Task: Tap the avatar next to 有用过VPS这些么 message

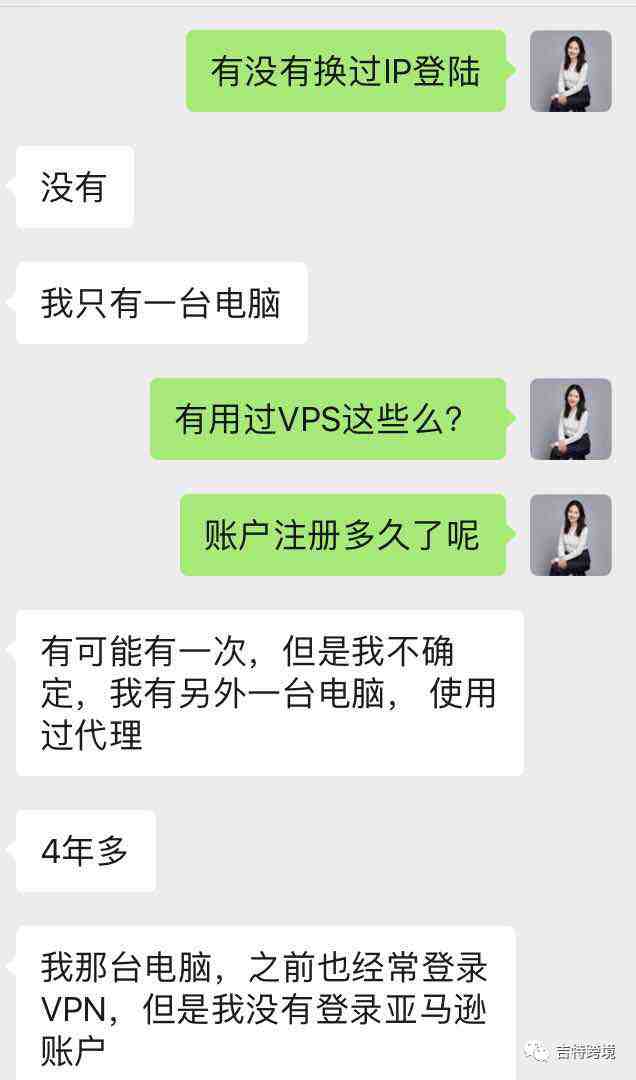Action: tap(570, 419)
